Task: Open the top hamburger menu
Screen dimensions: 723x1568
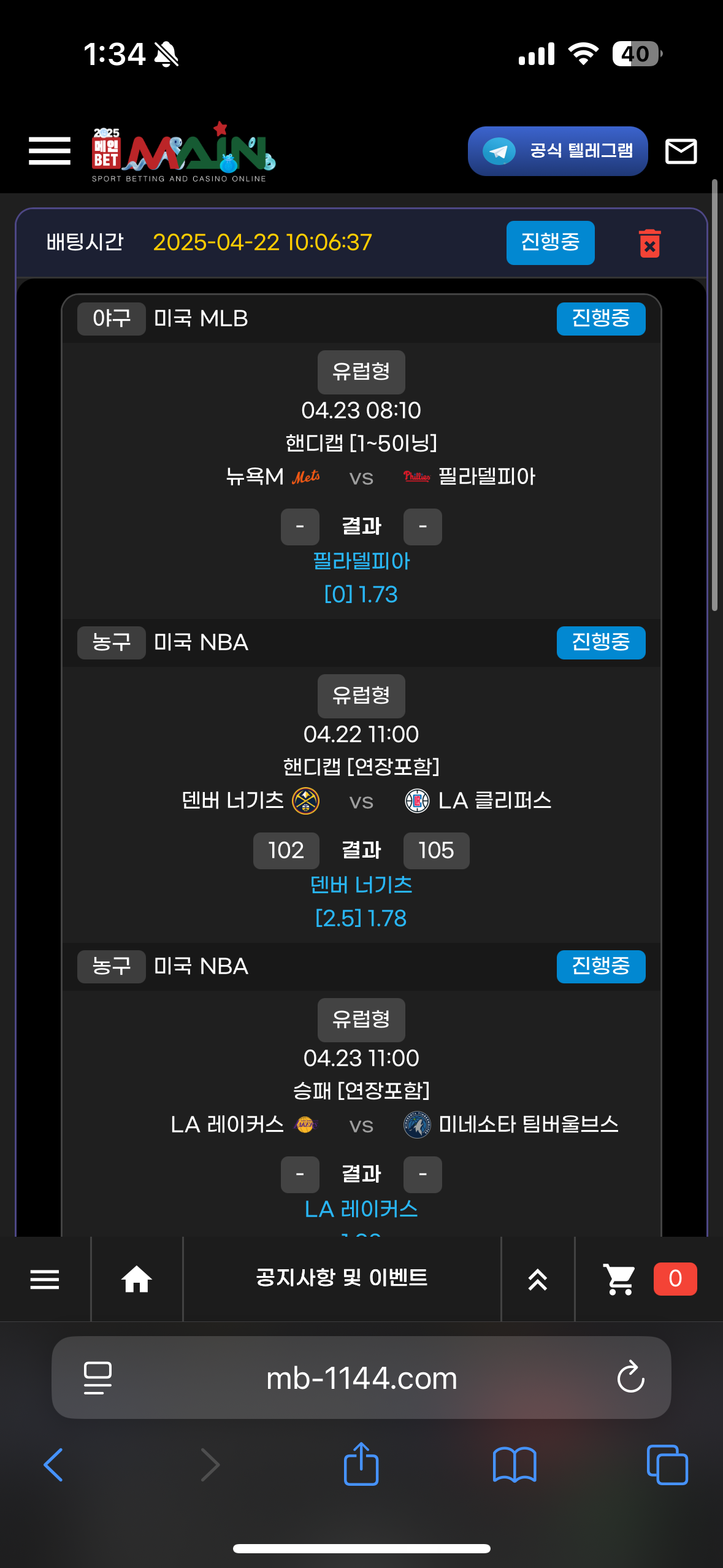Action: coord(50,151)
